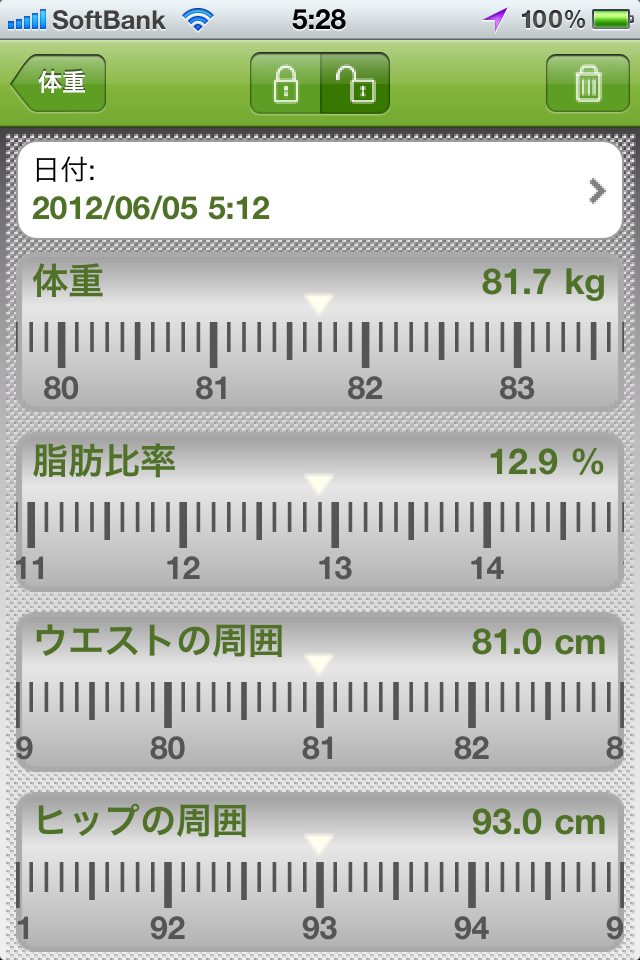The image size is (640, 960).
Task: Tap the ウエストの周囲 waist ruler
Action: point(320,705)
